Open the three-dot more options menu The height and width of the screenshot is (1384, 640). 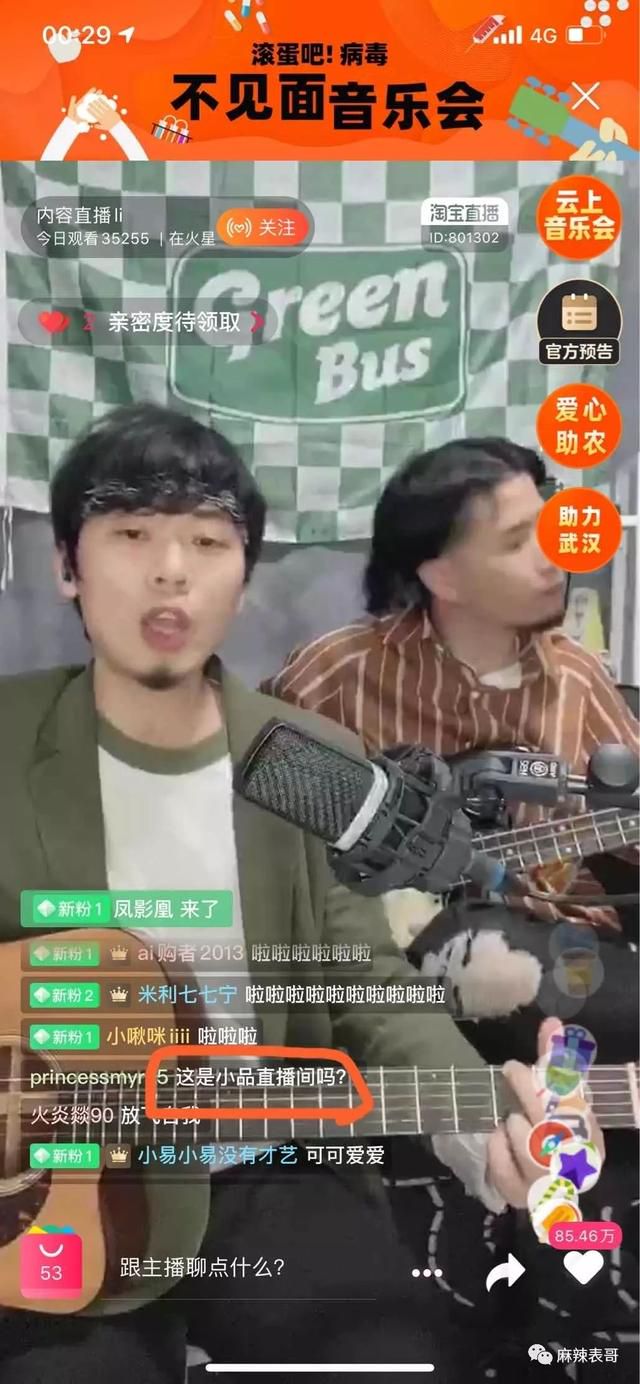click(426, 1272)
